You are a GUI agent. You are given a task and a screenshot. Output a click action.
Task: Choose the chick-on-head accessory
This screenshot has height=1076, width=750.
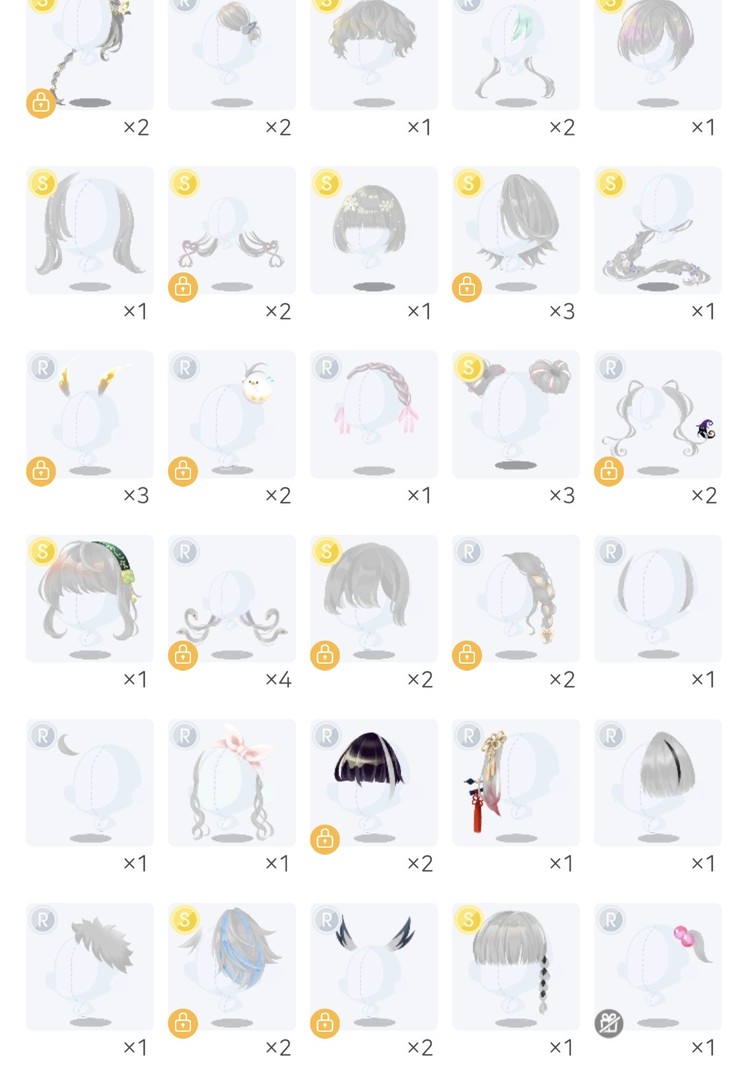pyautogui.click(x=231, y=414)
